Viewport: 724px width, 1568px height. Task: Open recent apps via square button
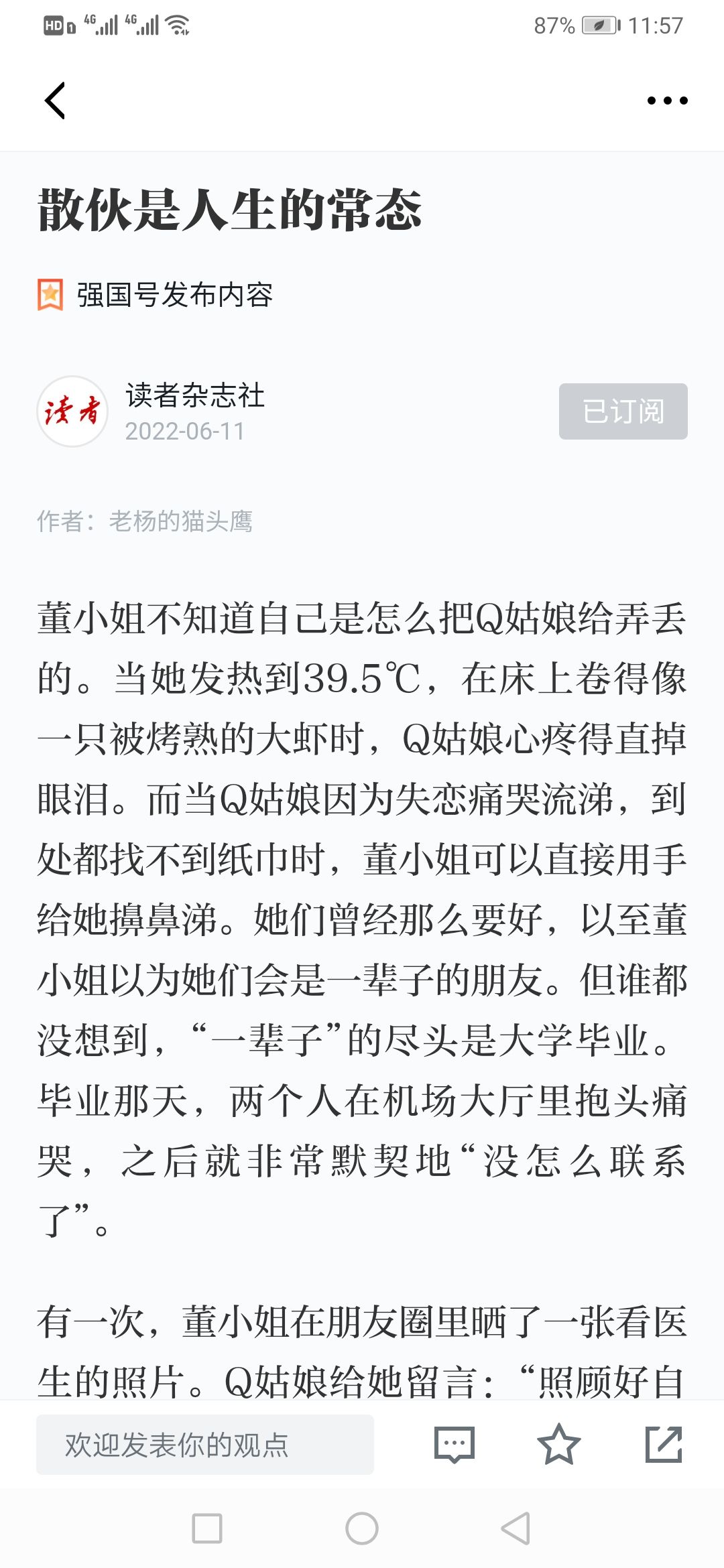tap(207, 1528)
